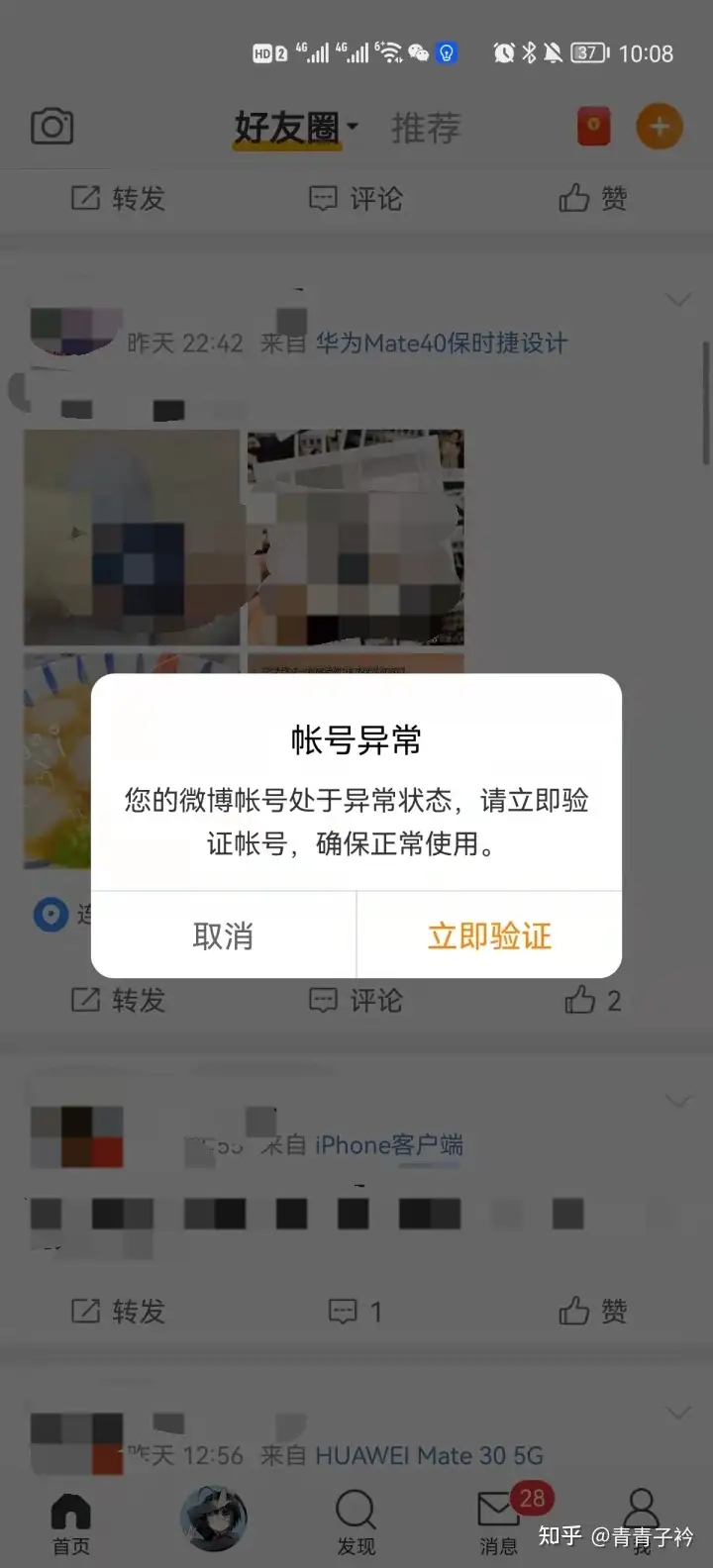Screen dimensions: 713x1568
Task: Repost the iPhone客户端 post
Action: (118, 1312)
